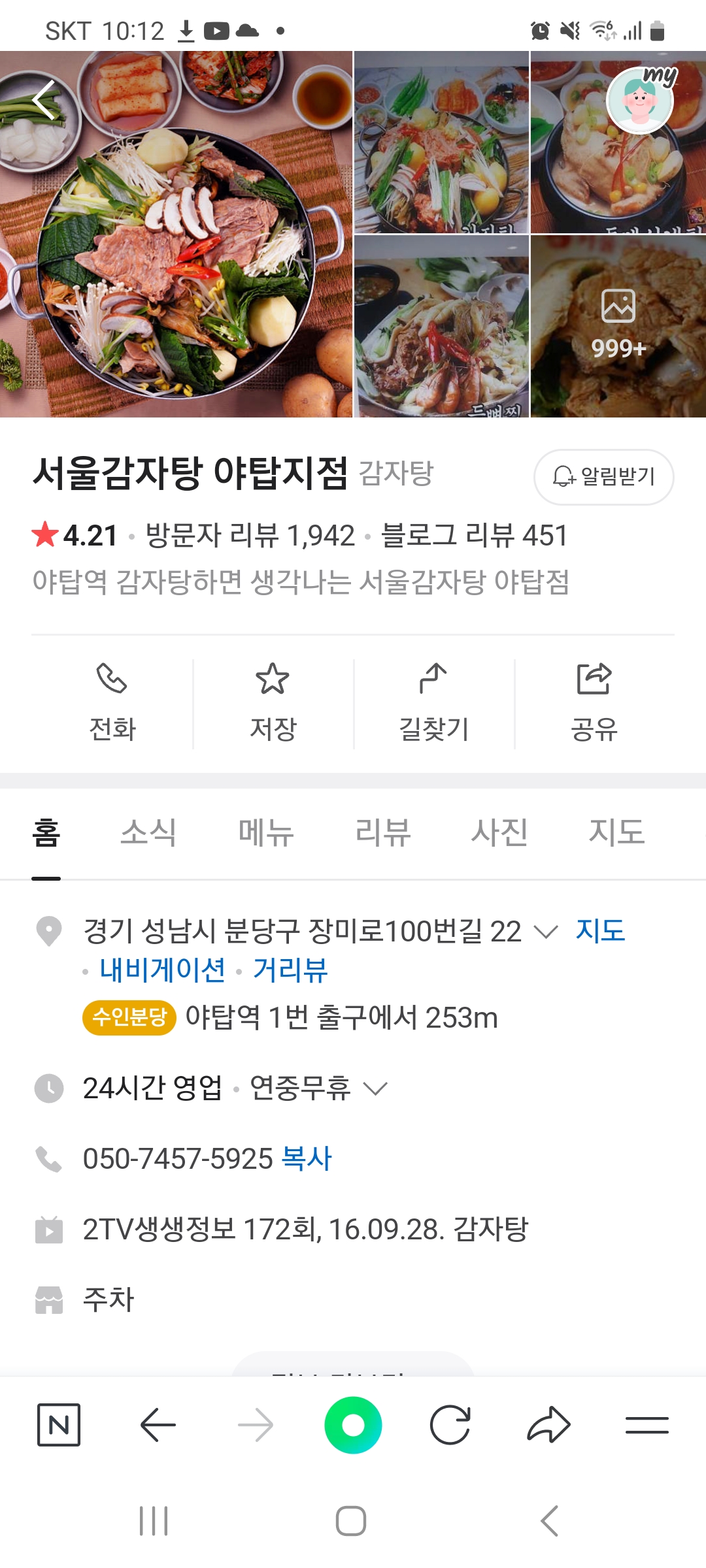Open the 거리뷰 street view link

tap(290, 970)
